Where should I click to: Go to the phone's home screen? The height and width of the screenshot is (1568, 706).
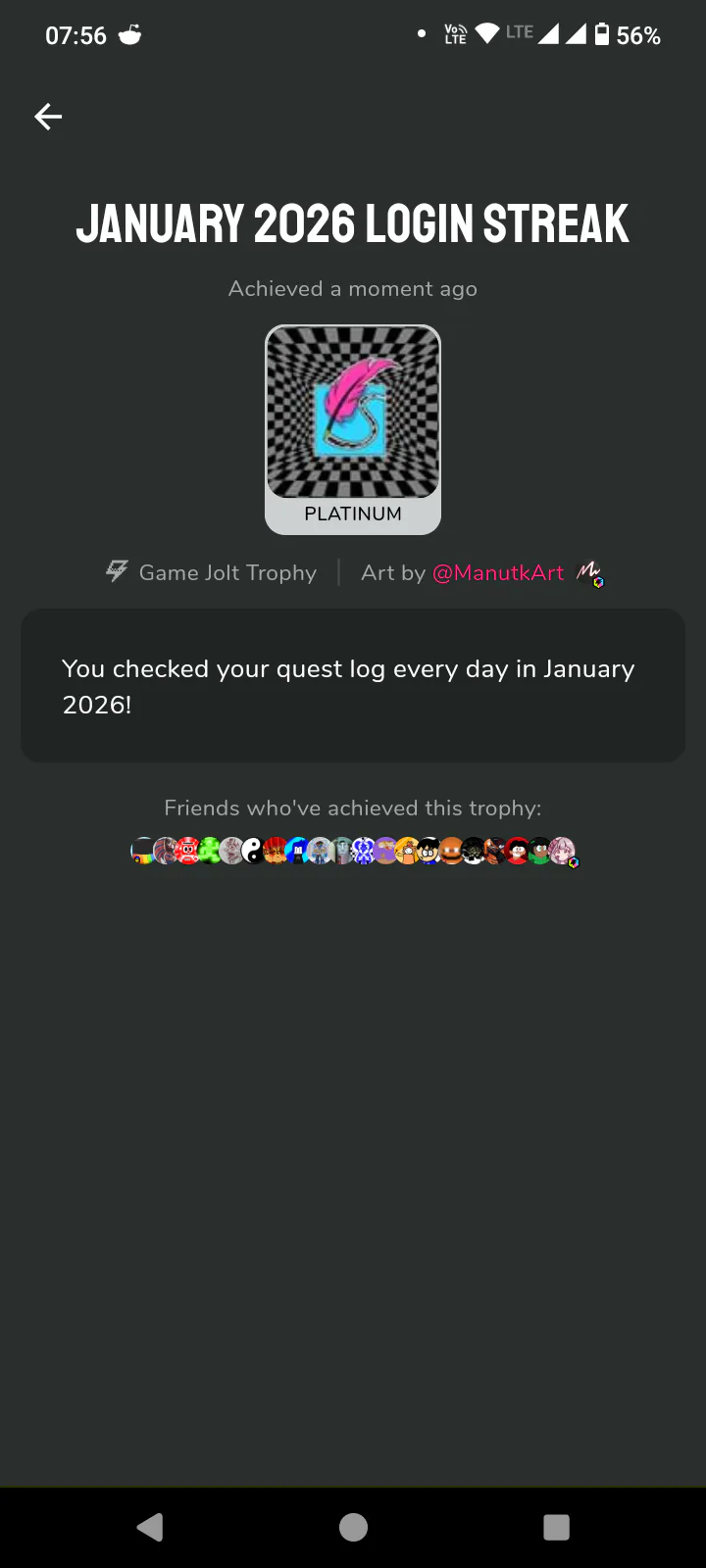point(353,1527)
